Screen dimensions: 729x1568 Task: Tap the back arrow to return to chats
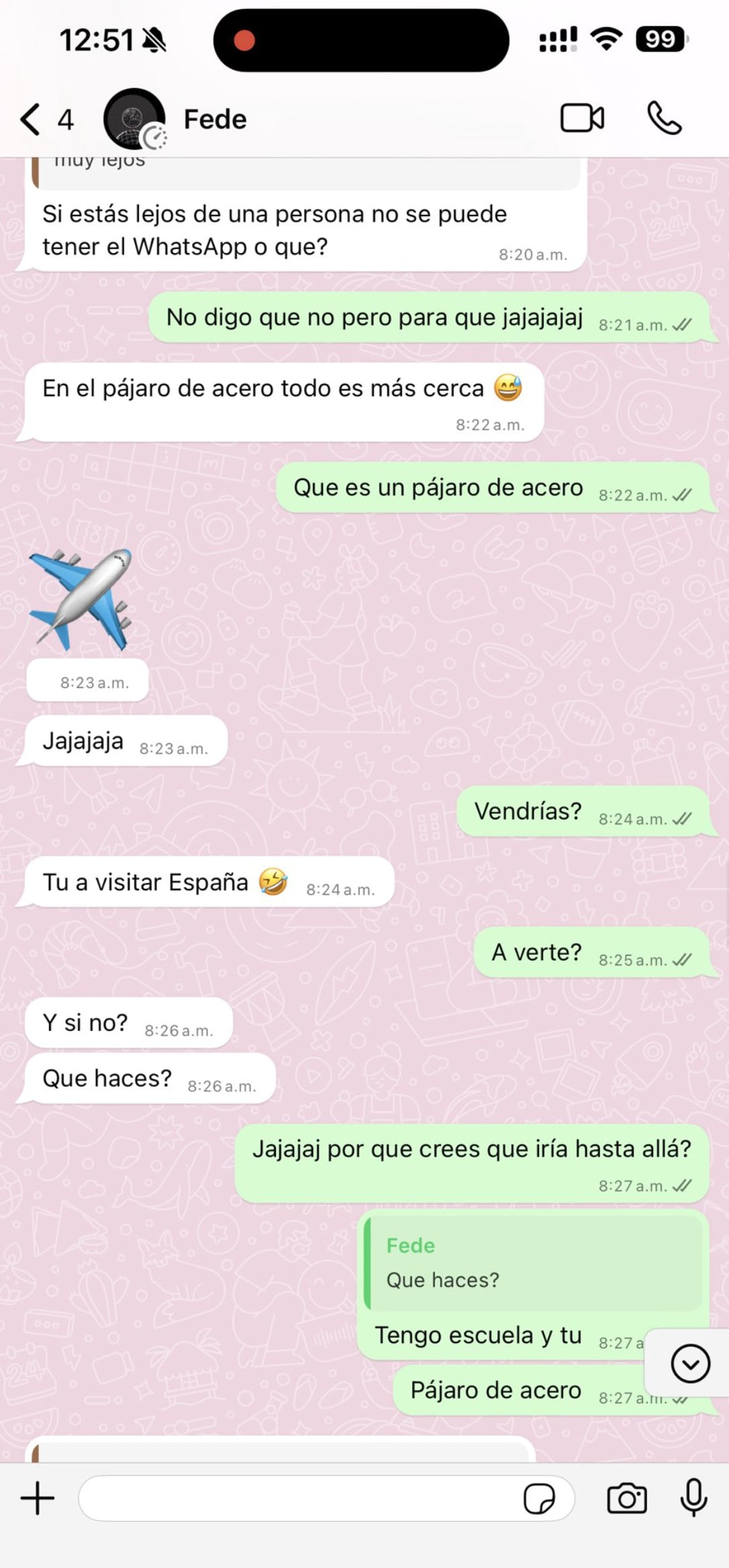pos(28,119)
